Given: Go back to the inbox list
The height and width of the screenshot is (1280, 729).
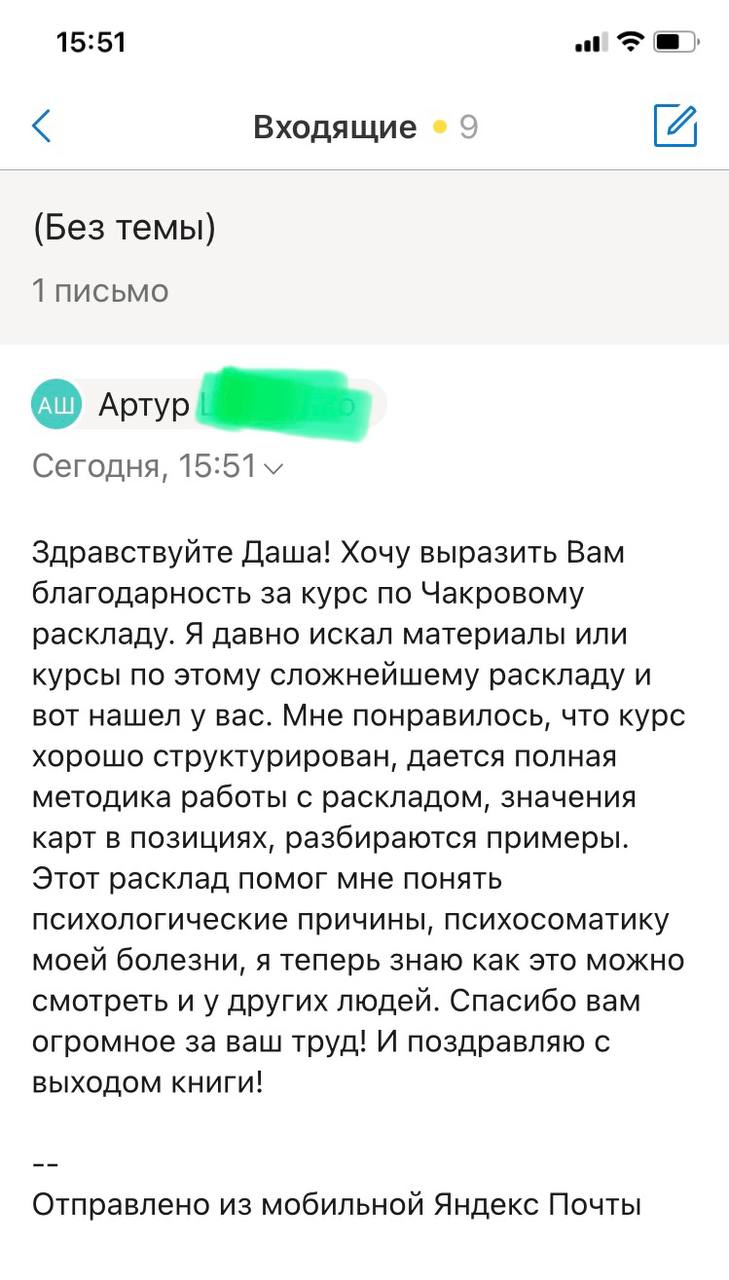Looking at the screenshot, I should coord(42,127).
